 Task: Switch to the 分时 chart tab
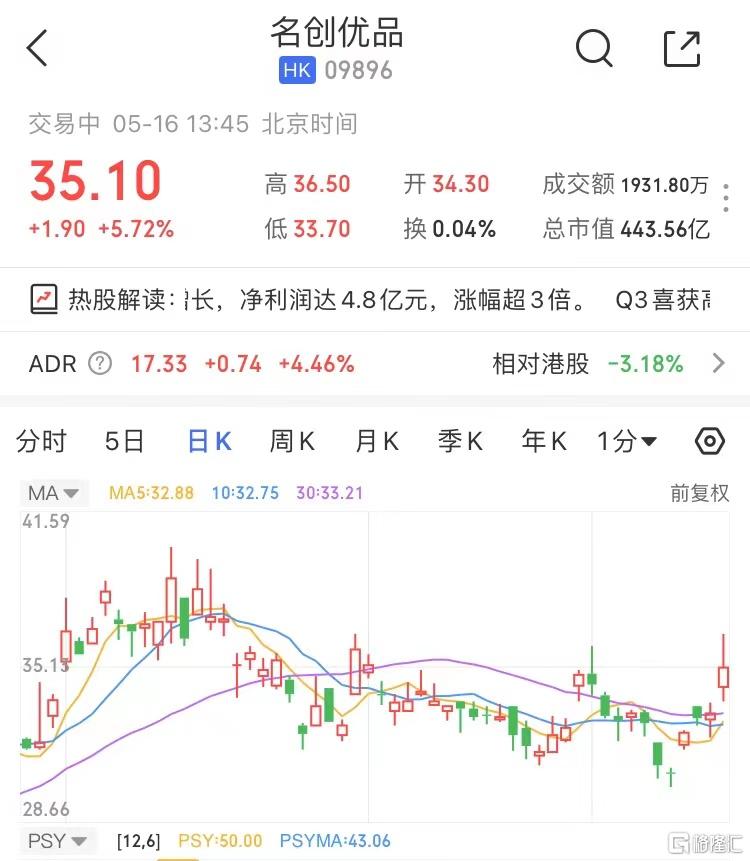coord(42,441)
